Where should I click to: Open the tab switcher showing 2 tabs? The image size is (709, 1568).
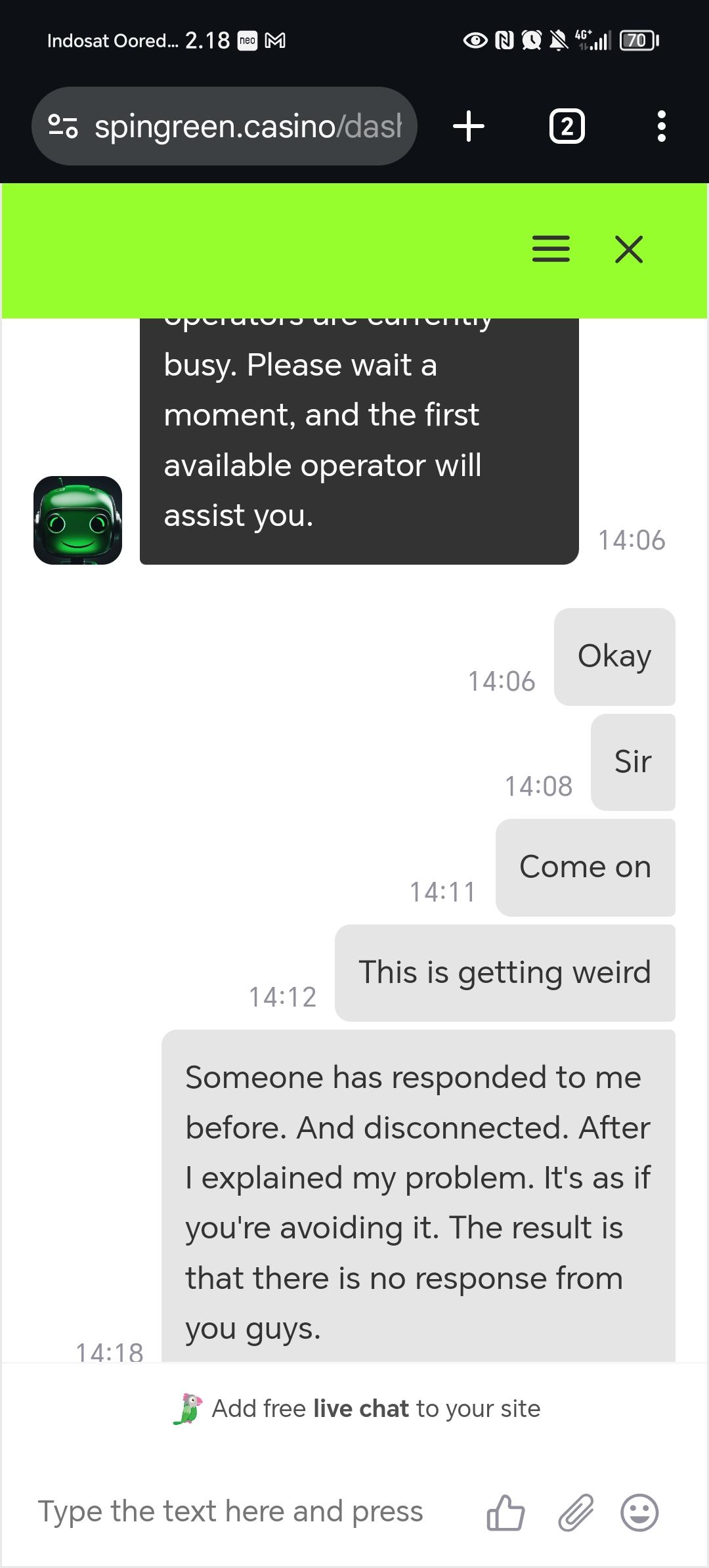click(x=567, y=126)
